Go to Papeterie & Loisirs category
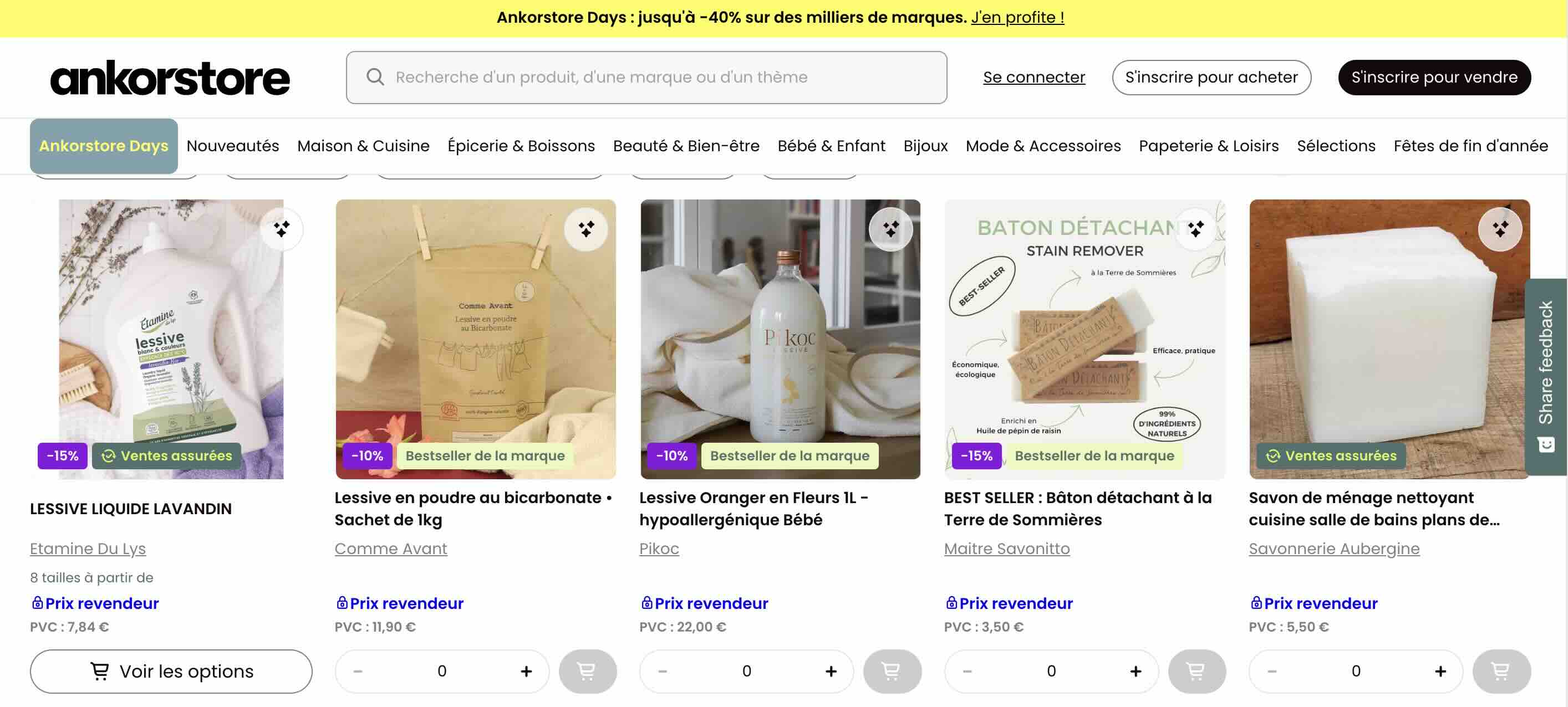The width and height of the screenshot is (1568, 707). point(1208,146)
